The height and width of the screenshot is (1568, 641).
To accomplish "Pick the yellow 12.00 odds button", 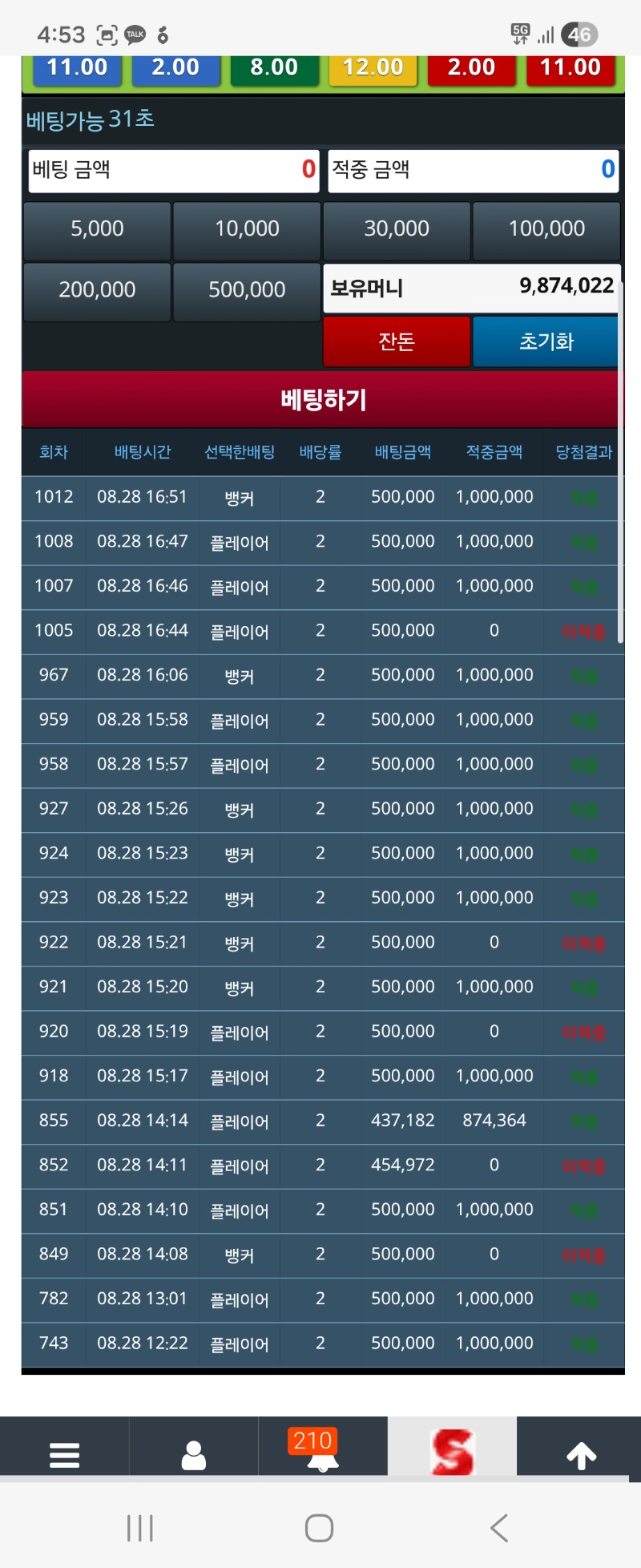I will point(373,69).
